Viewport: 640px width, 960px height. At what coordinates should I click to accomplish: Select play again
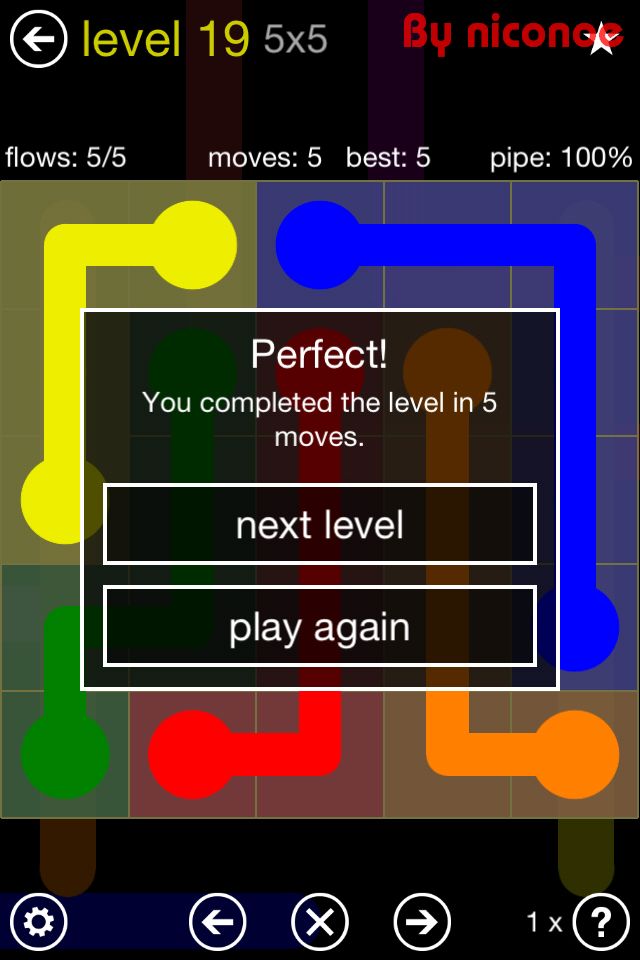[320, 627]
